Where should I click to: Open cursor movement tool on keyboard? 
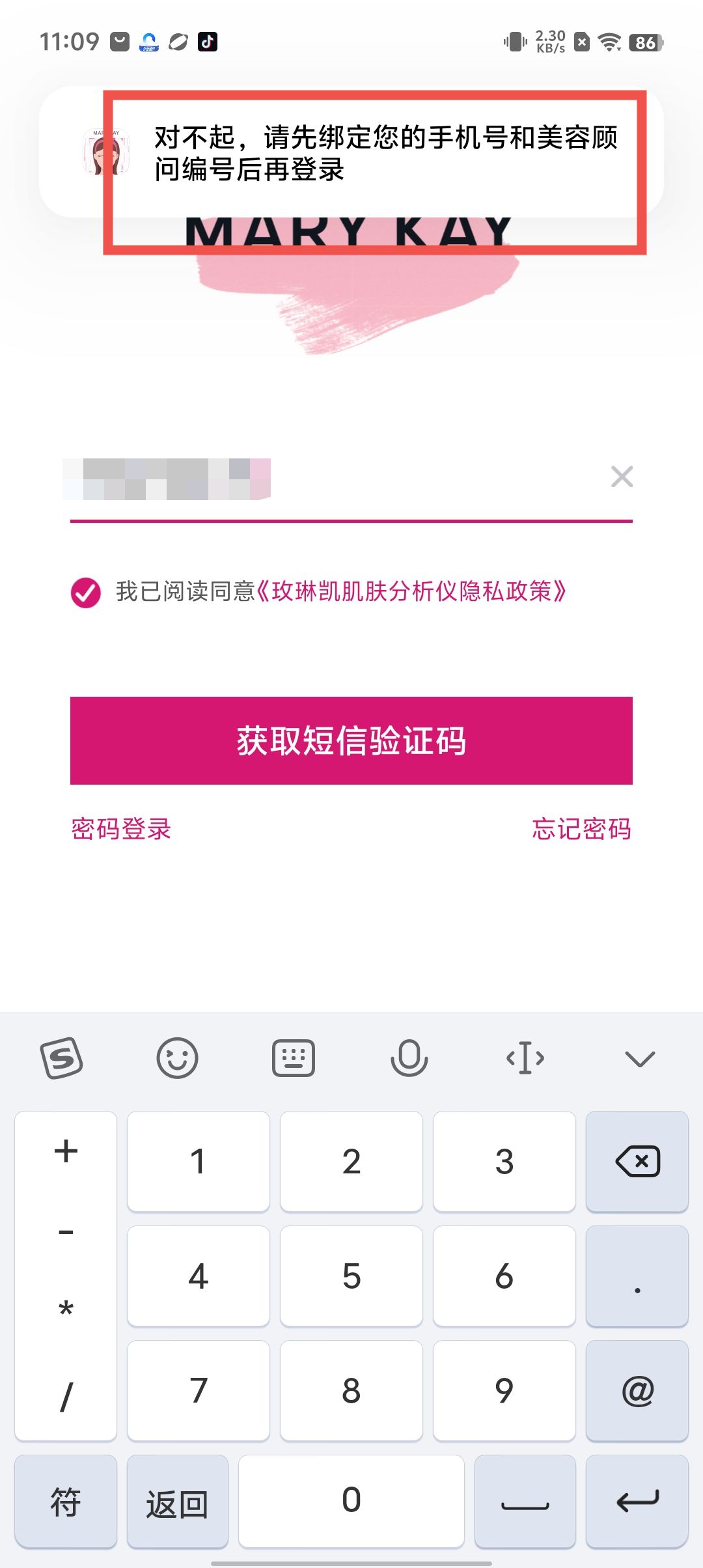click(x=525, y=1058)
